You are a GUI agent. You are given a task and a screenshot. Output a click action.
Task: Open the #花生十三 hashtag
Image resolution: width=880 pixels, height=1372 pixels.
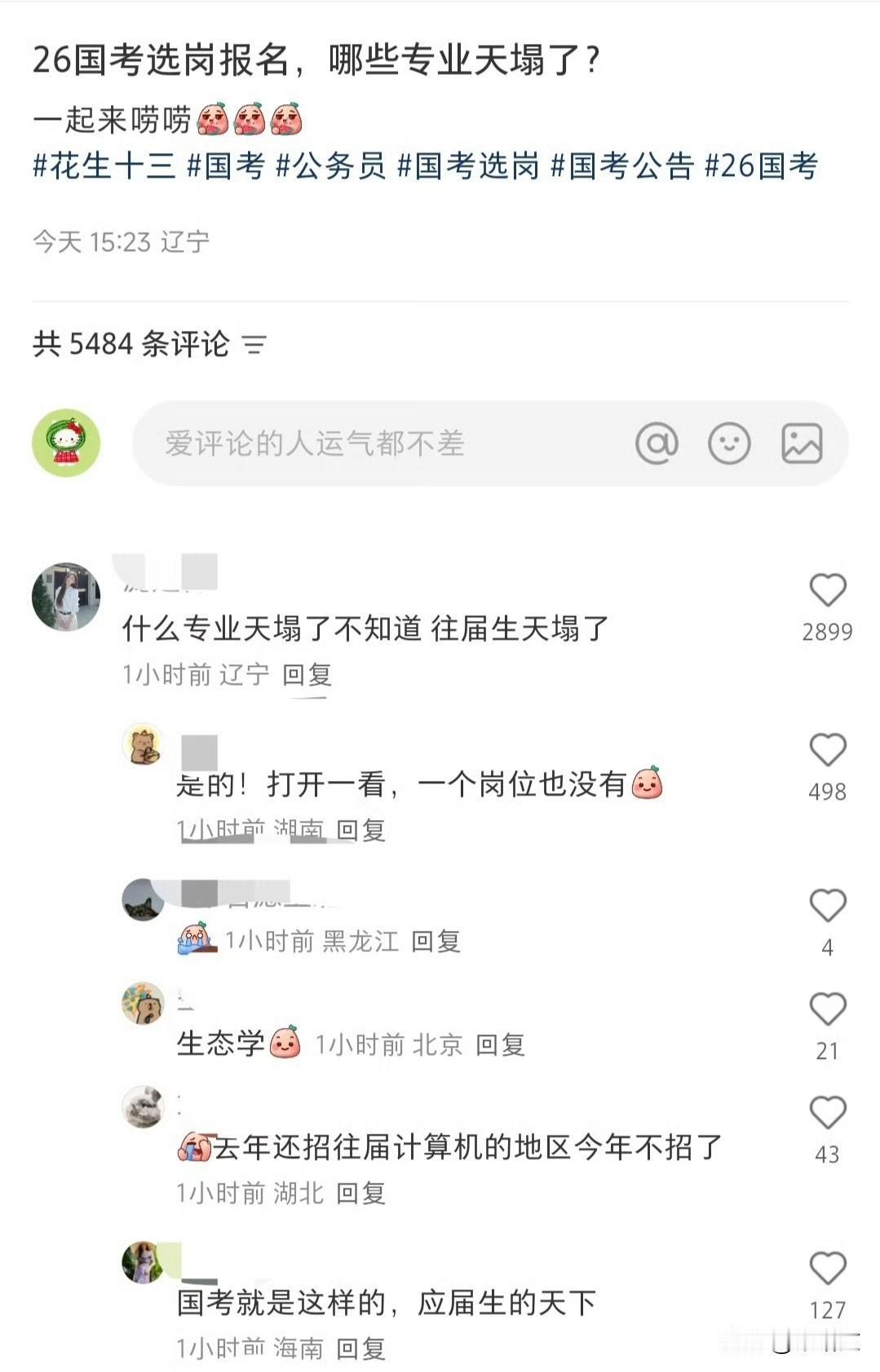point(104,165)
